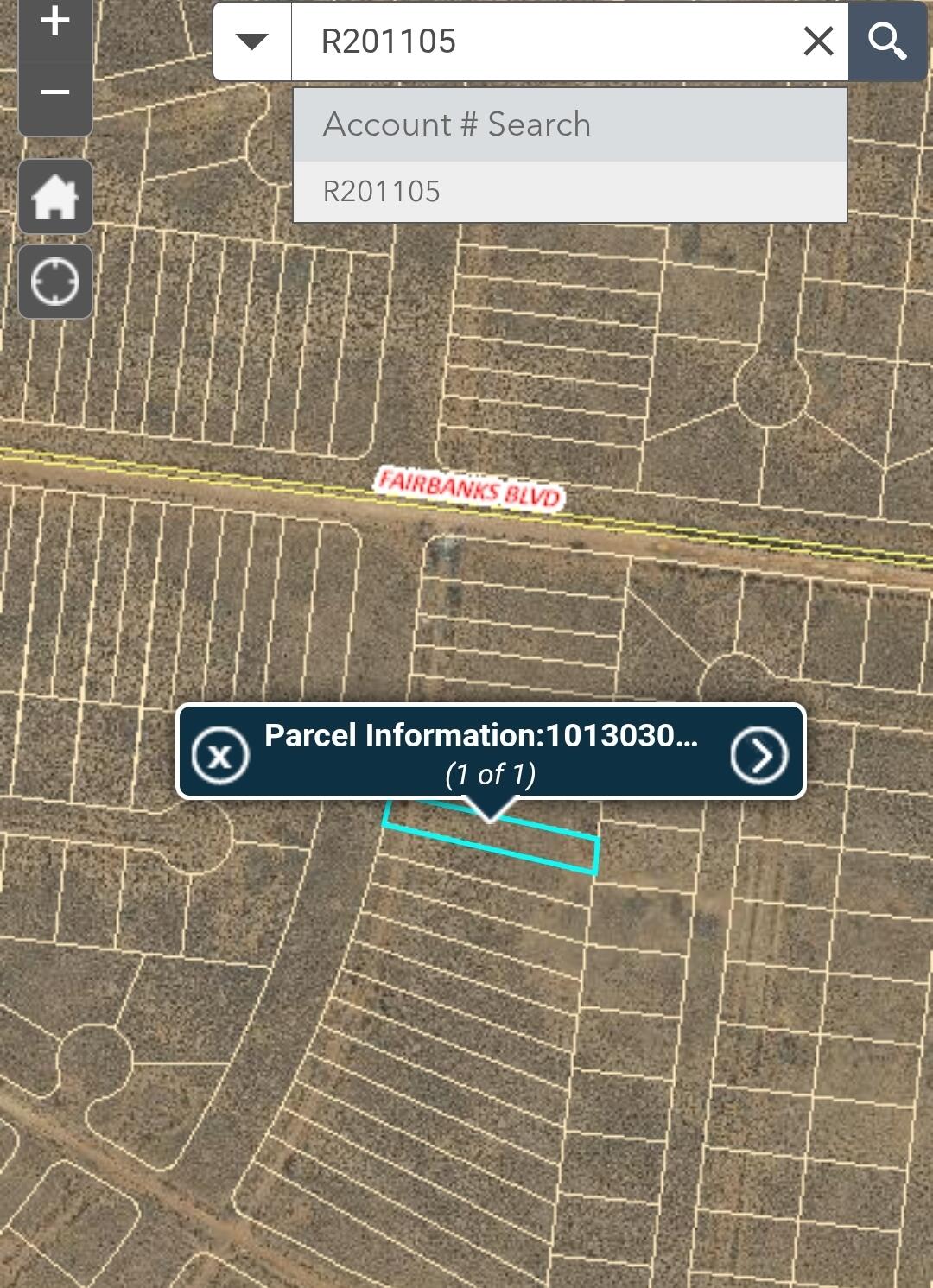Select the R201105 suggestion result
The height and width of the screenshot is (1288, 933).
380,191
